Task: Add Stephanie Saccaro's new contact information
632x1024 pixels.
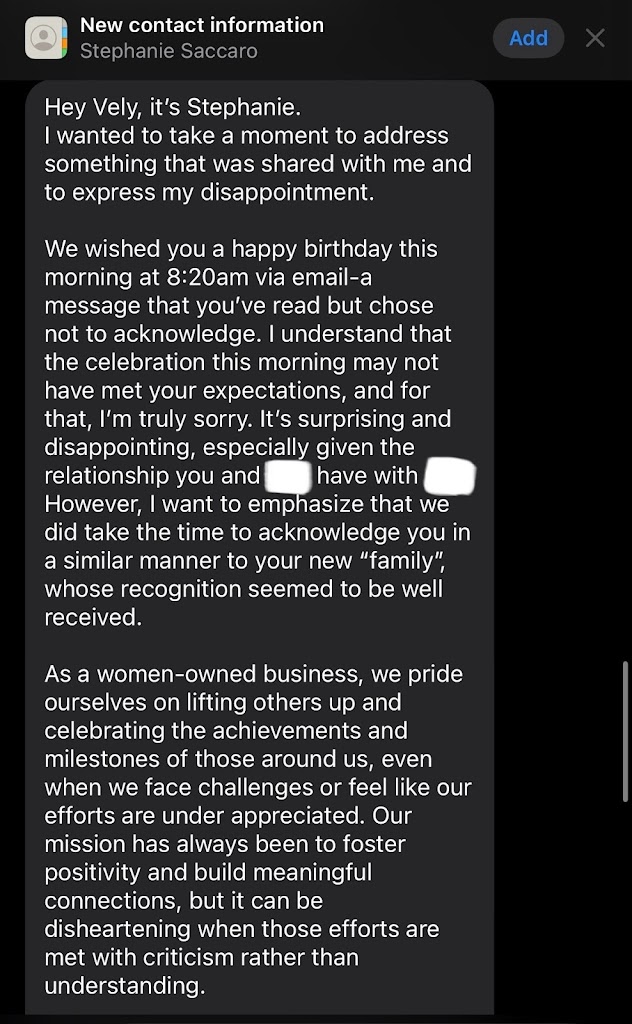Action: 528,38
